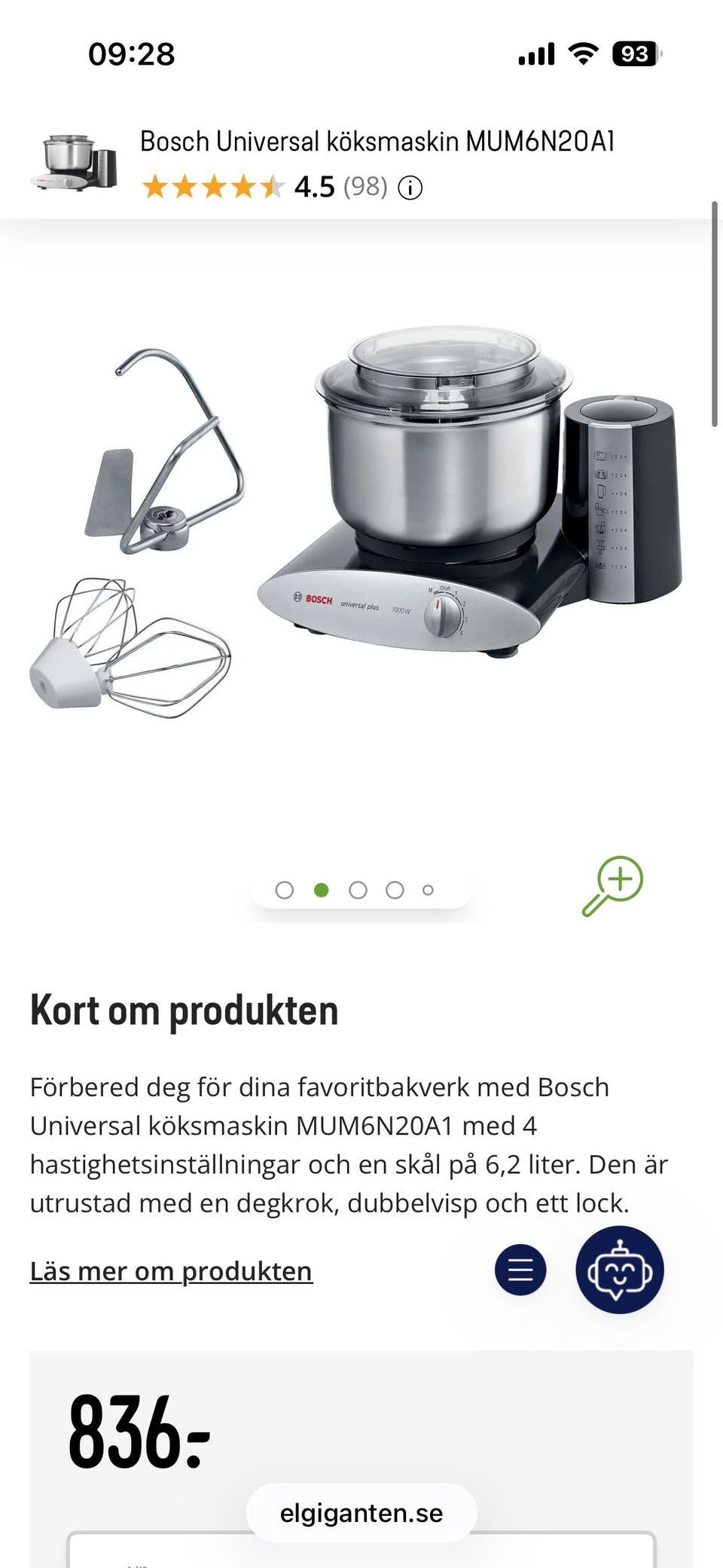Tap the small product thumbnail in header

point(75,161)
